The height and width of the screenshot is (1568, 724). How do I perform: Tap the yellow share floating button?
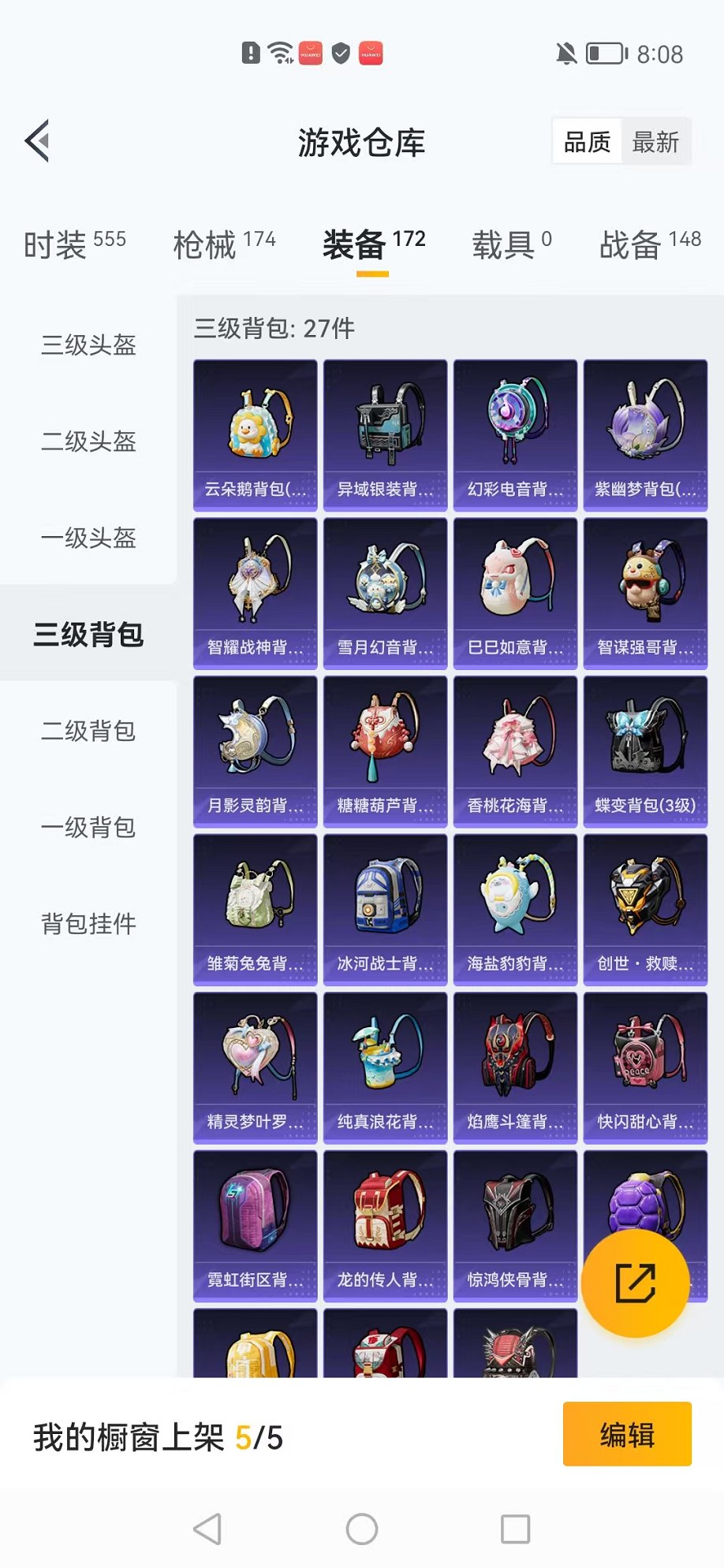click(635, 1283)
